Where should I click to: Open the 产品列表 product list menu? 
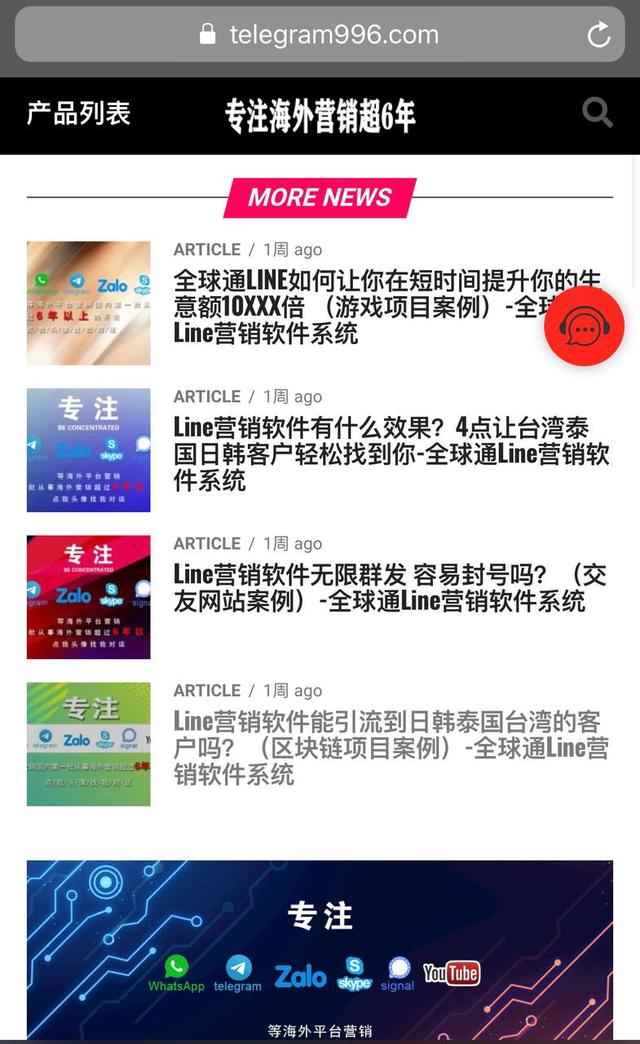pyautogui.click(x=78, y=114)
